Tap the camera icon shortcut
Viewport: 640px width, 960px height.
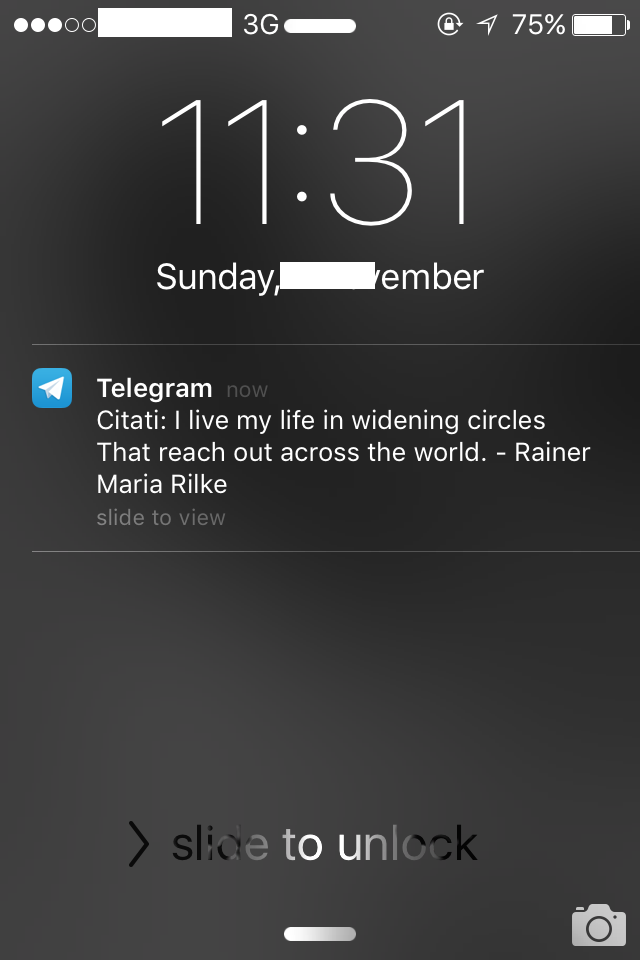[x=598, y=924]
